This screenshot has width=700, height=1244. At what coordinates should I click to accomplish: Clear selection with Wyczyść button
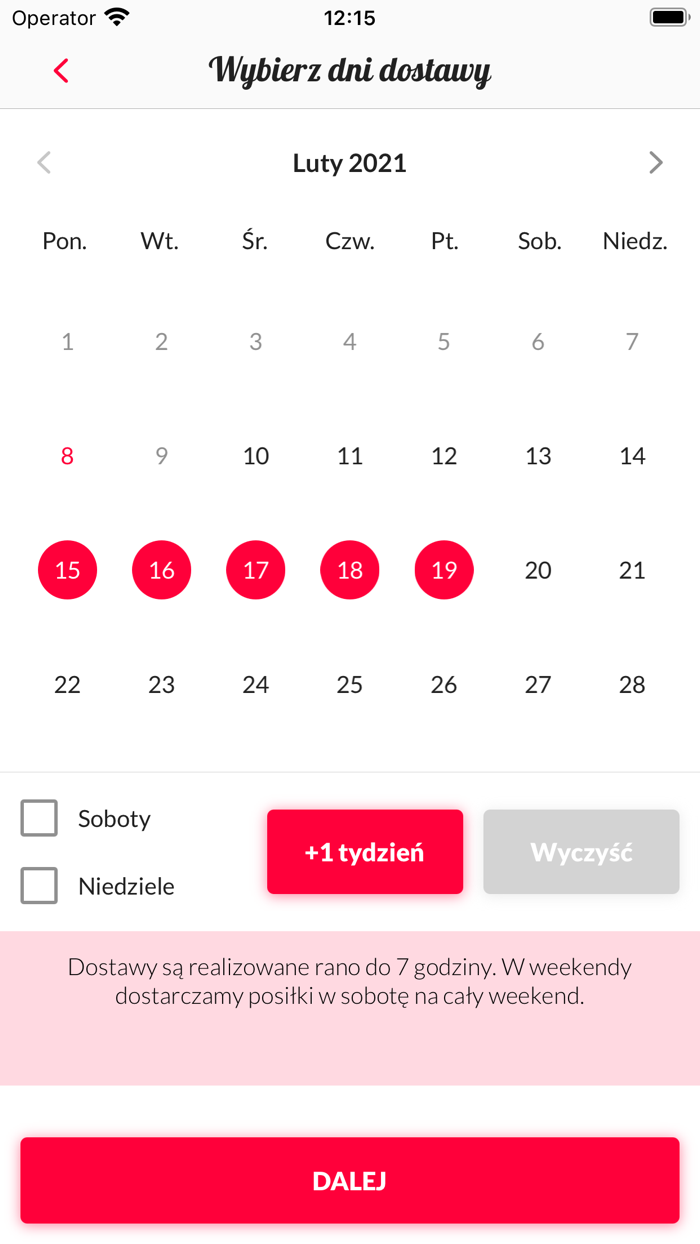581,852
